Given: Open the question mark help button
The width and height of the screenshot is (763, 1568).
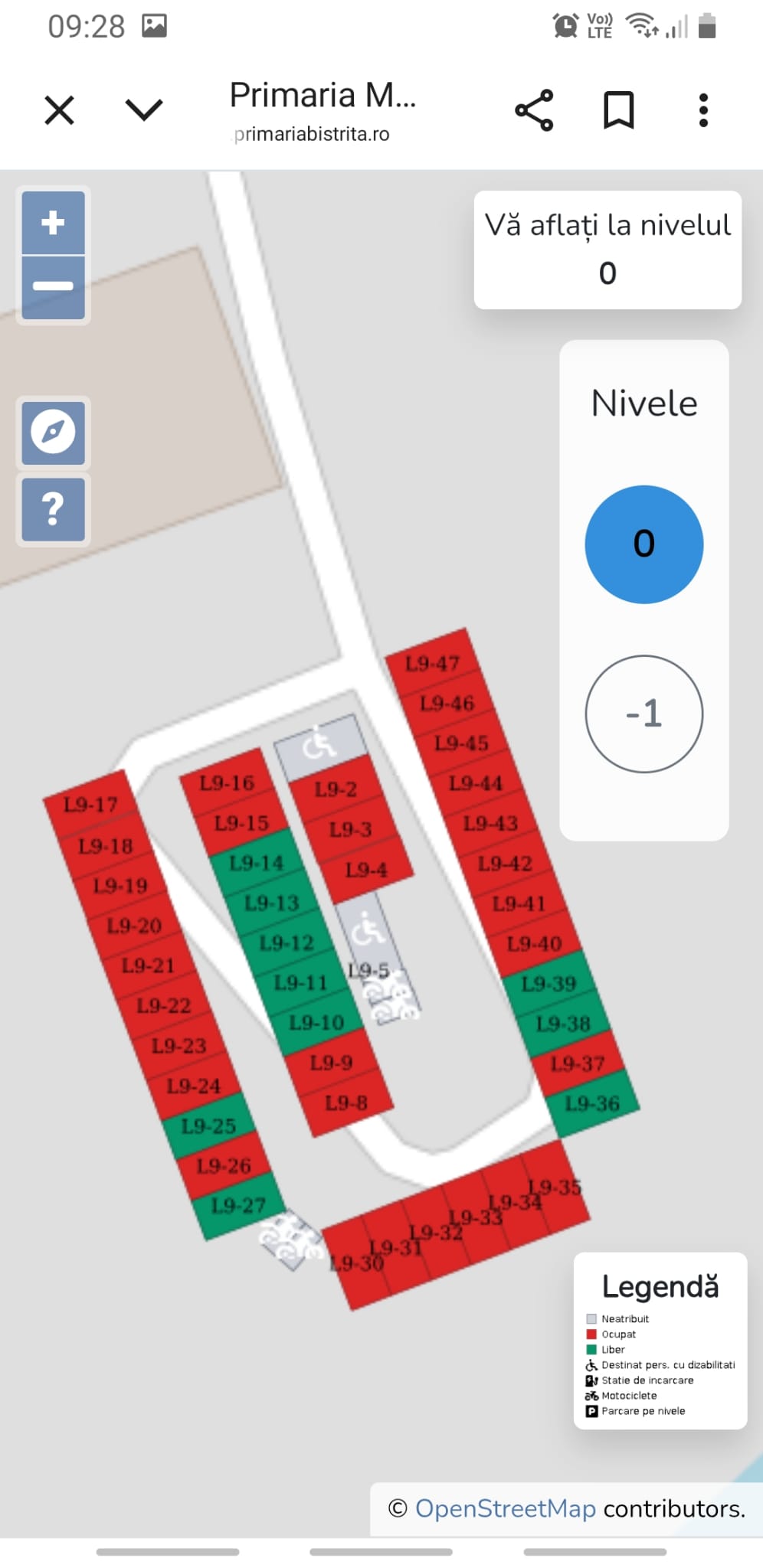Looking at the screenshot, I should (x=53, y=509).
